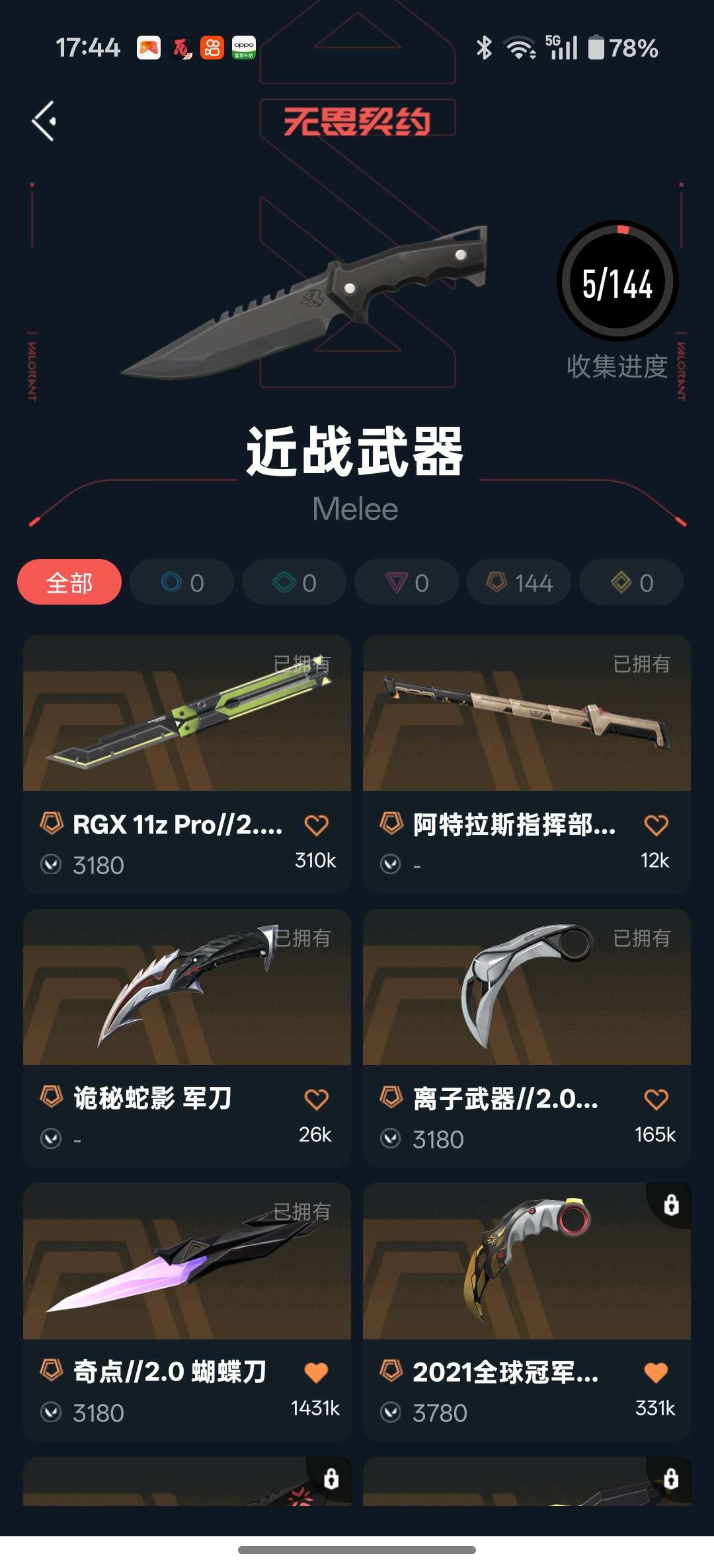Filter by the blue circle tier chip
The height and width of the screenshot is (1568, 714).
[182, 582]
